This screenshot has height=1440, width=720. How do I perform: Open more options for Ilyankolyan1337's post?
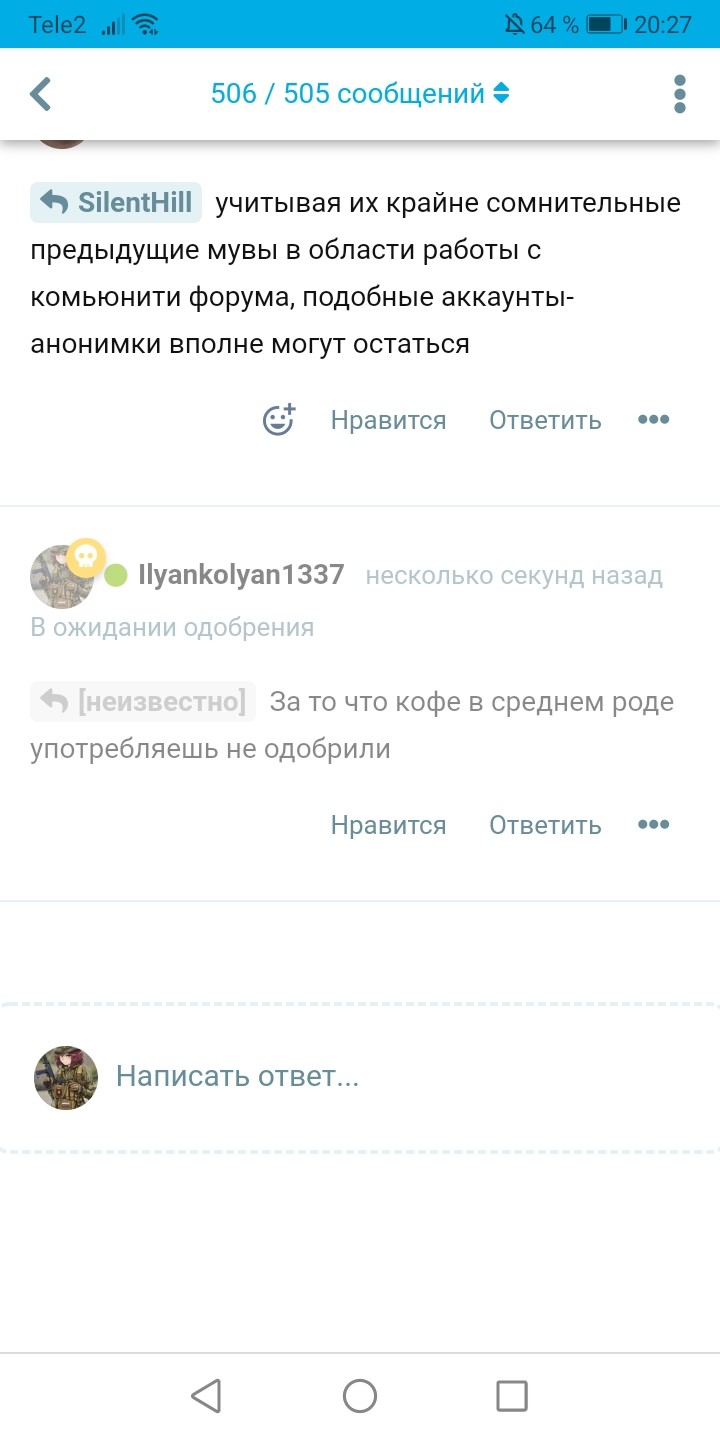tap(653, 825)
